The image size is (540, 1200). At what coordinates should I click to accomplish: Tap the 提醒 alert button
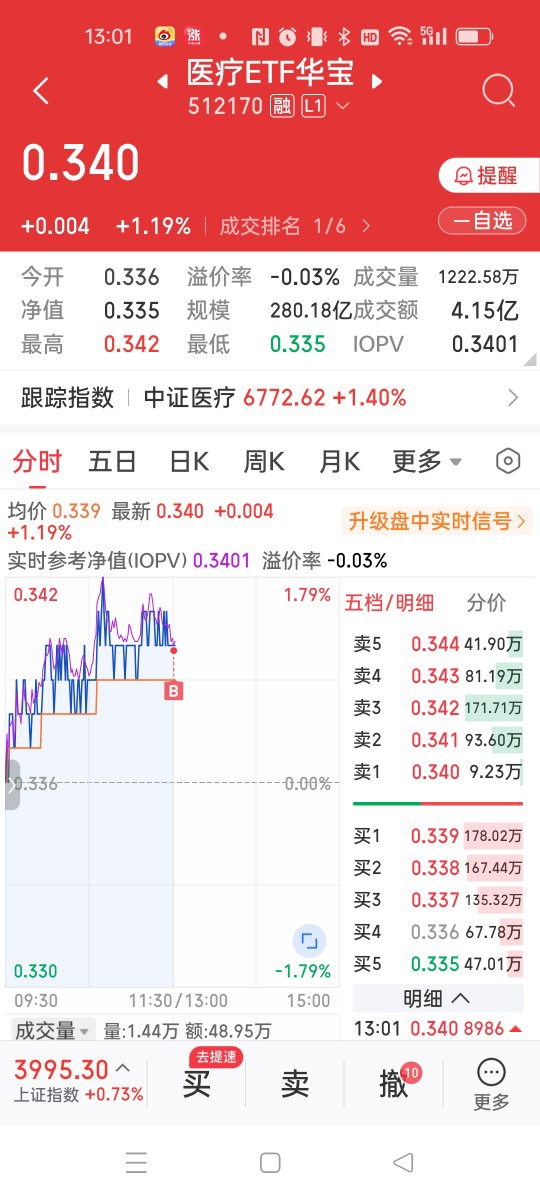pyautogui.click(x=482, y=175)
